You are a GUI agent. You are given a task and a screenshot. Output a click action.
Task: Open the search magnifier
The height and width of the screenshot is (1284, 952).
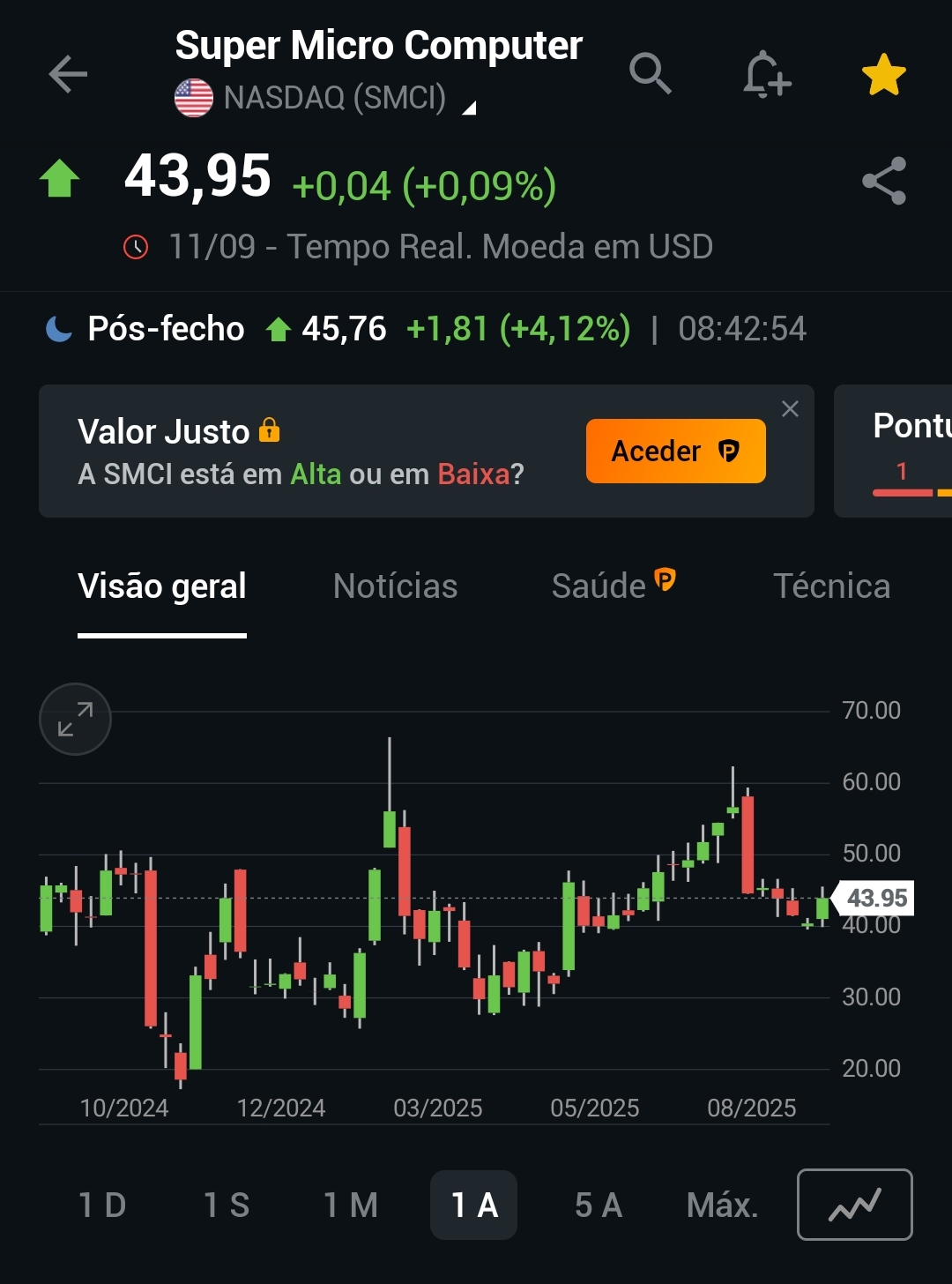[x=651, y=73]
